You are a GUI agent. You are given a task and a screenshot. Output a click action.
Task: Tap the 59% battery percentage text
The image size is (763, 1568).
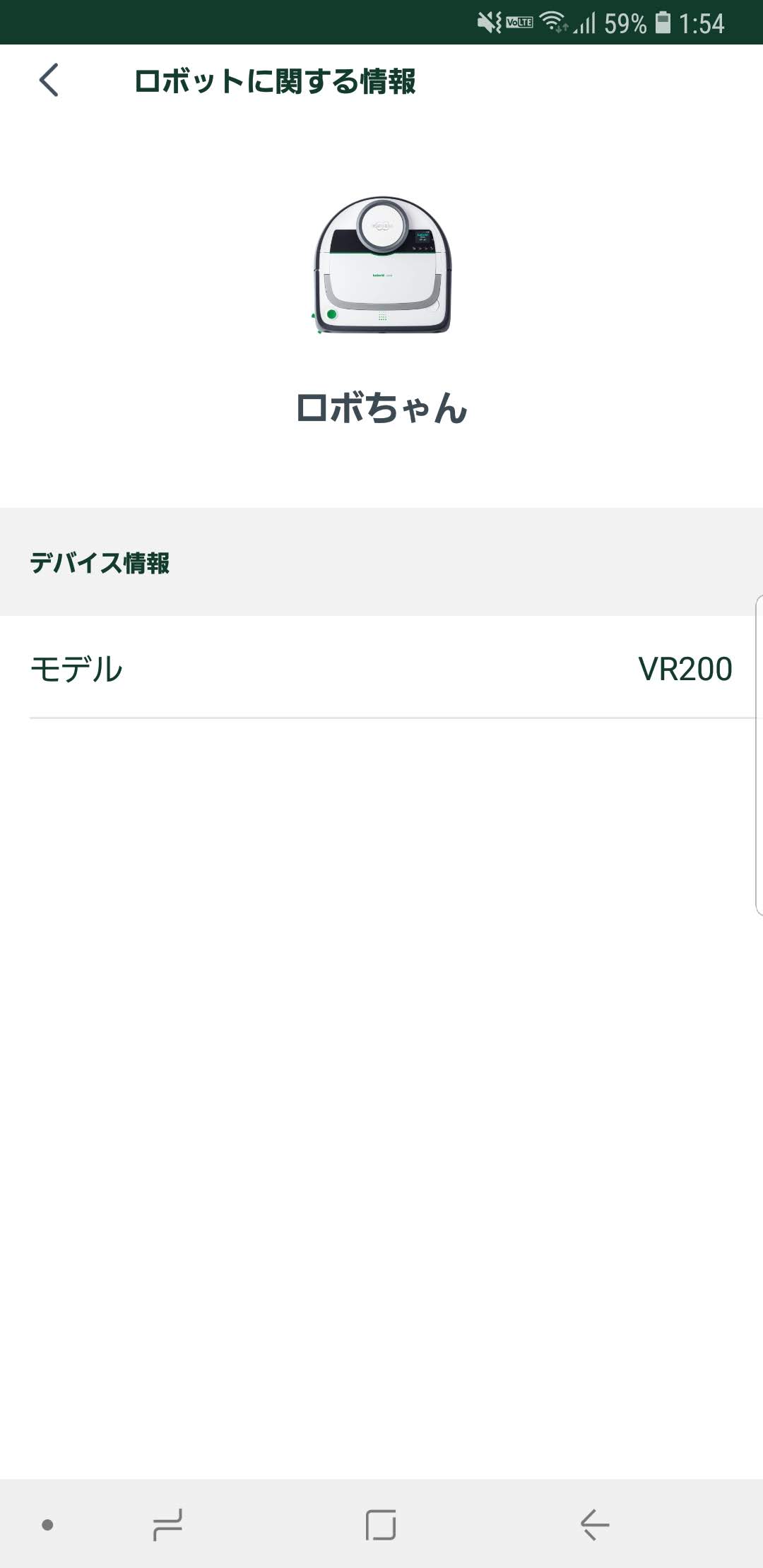pyautogui.click(x=626, y=21)
